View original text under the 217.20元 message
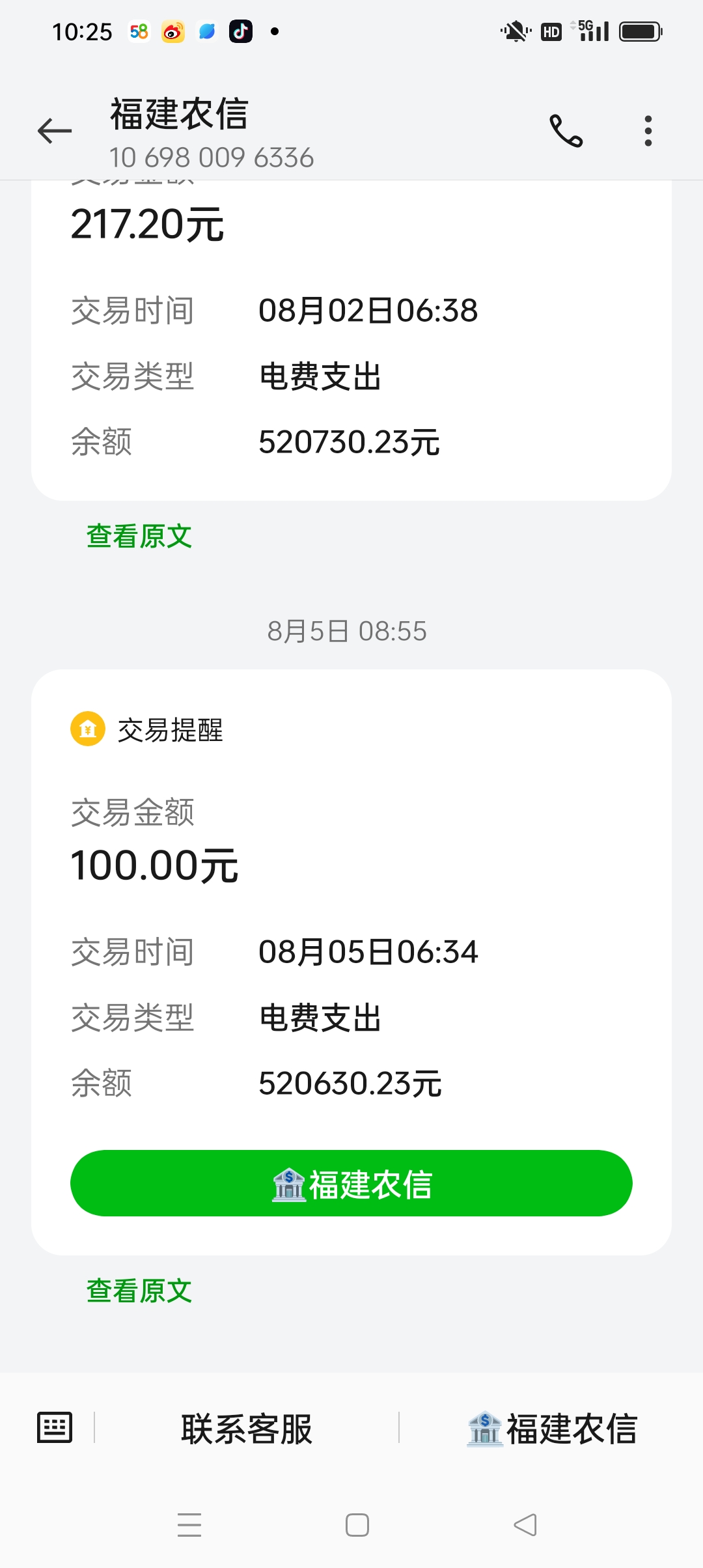The width and height of the screenshot is (703, 1568). tap(139, 537)
